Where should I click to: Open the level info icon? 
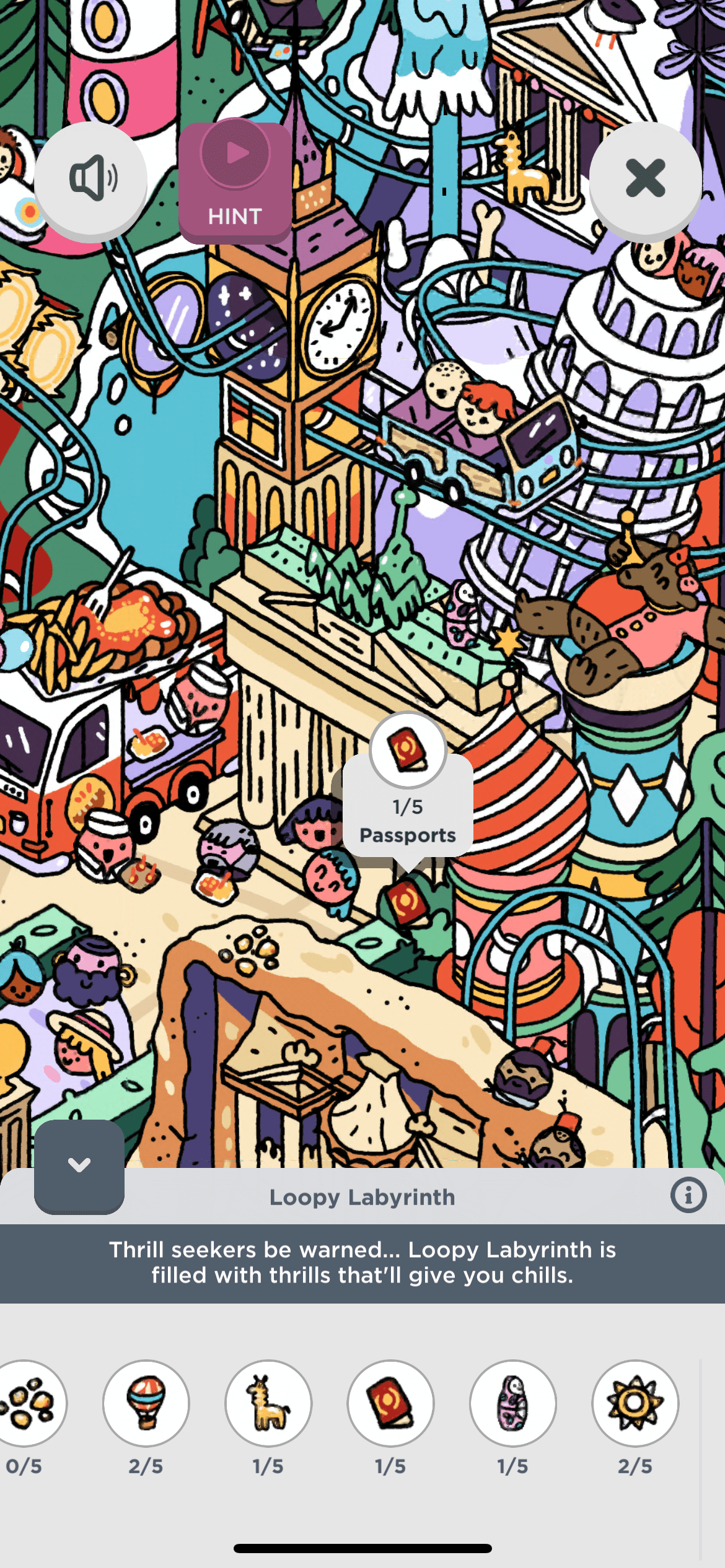coord(688,1195)
